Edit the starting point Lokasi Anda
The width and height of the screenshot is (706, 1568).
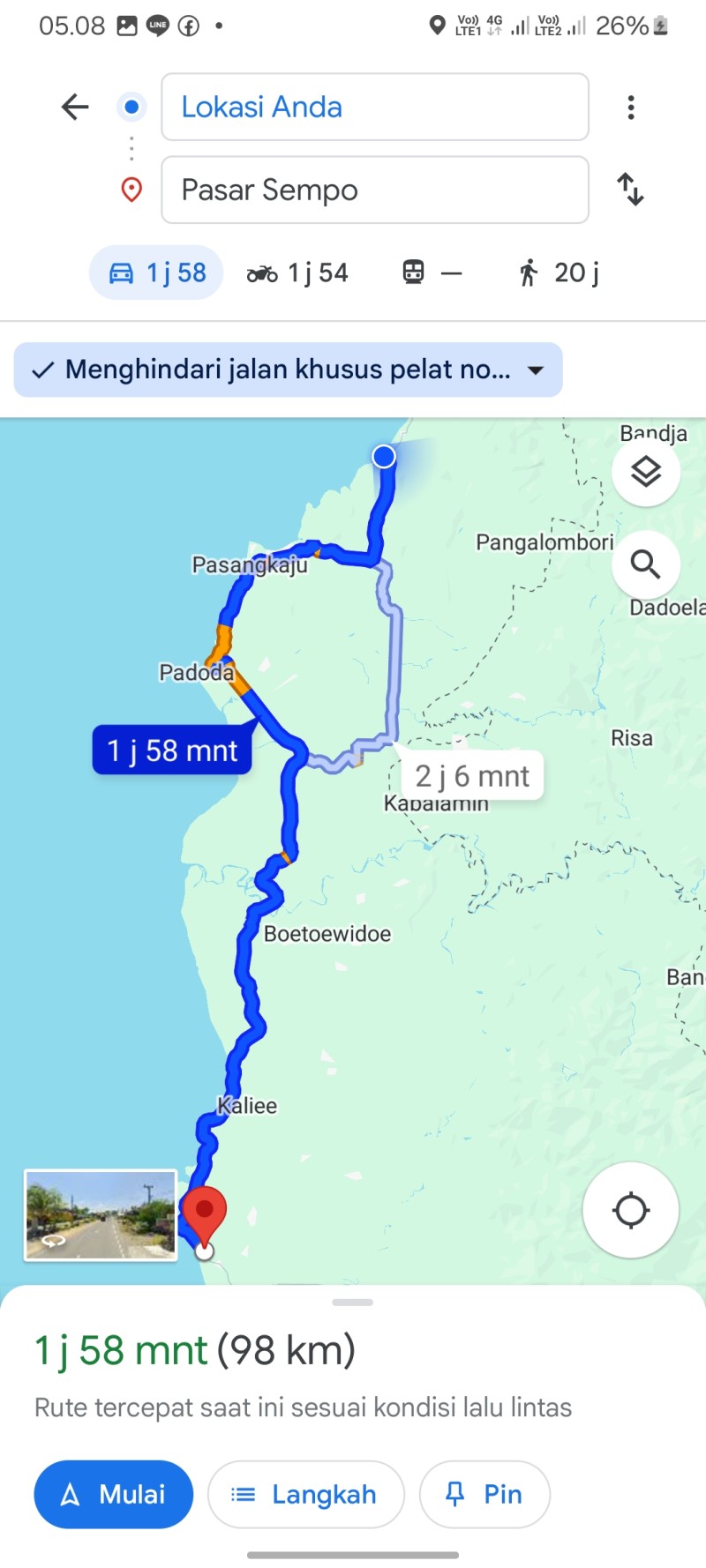[375, 107]
